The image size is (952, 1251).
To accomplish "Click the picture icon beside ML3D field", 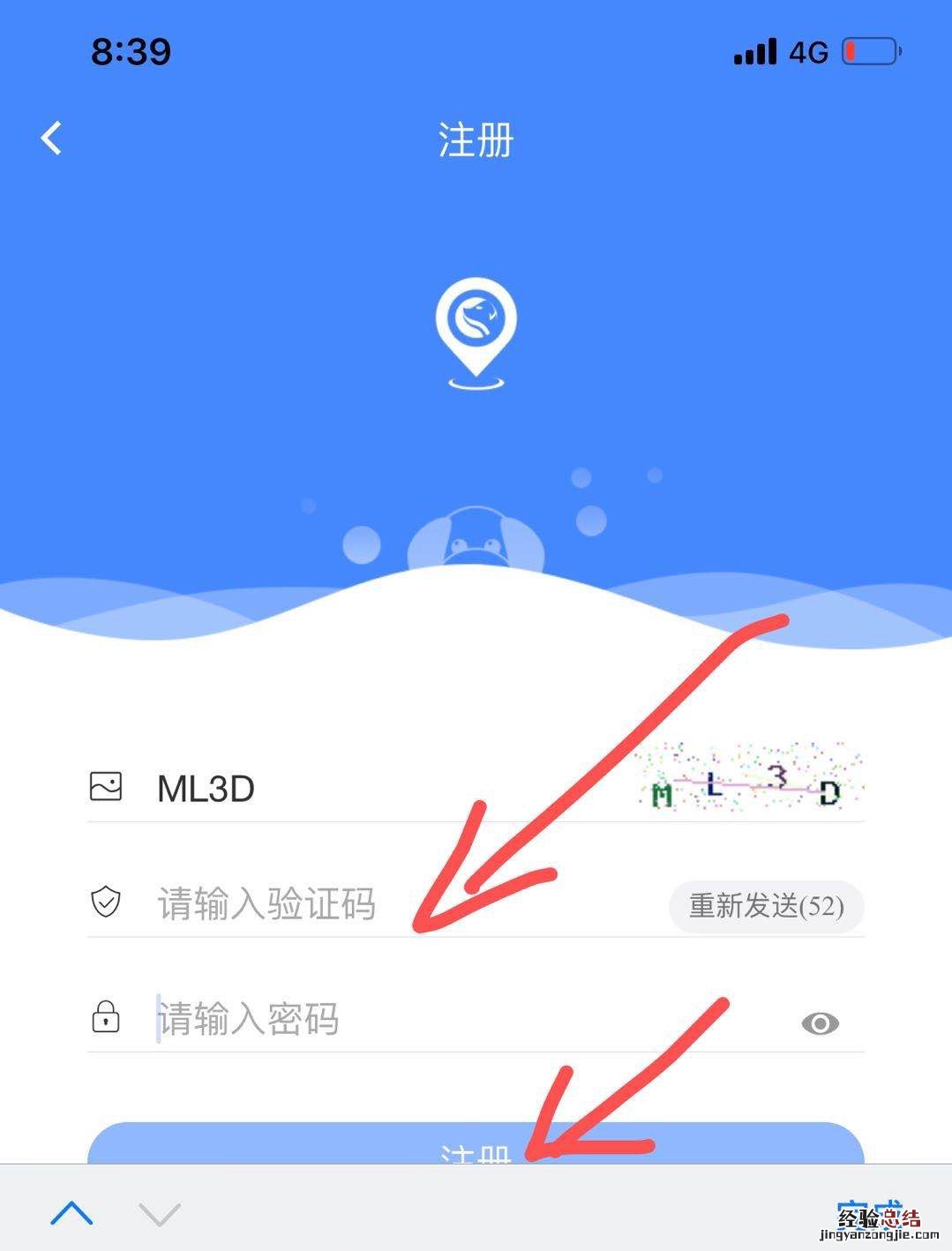I will 108,788.
